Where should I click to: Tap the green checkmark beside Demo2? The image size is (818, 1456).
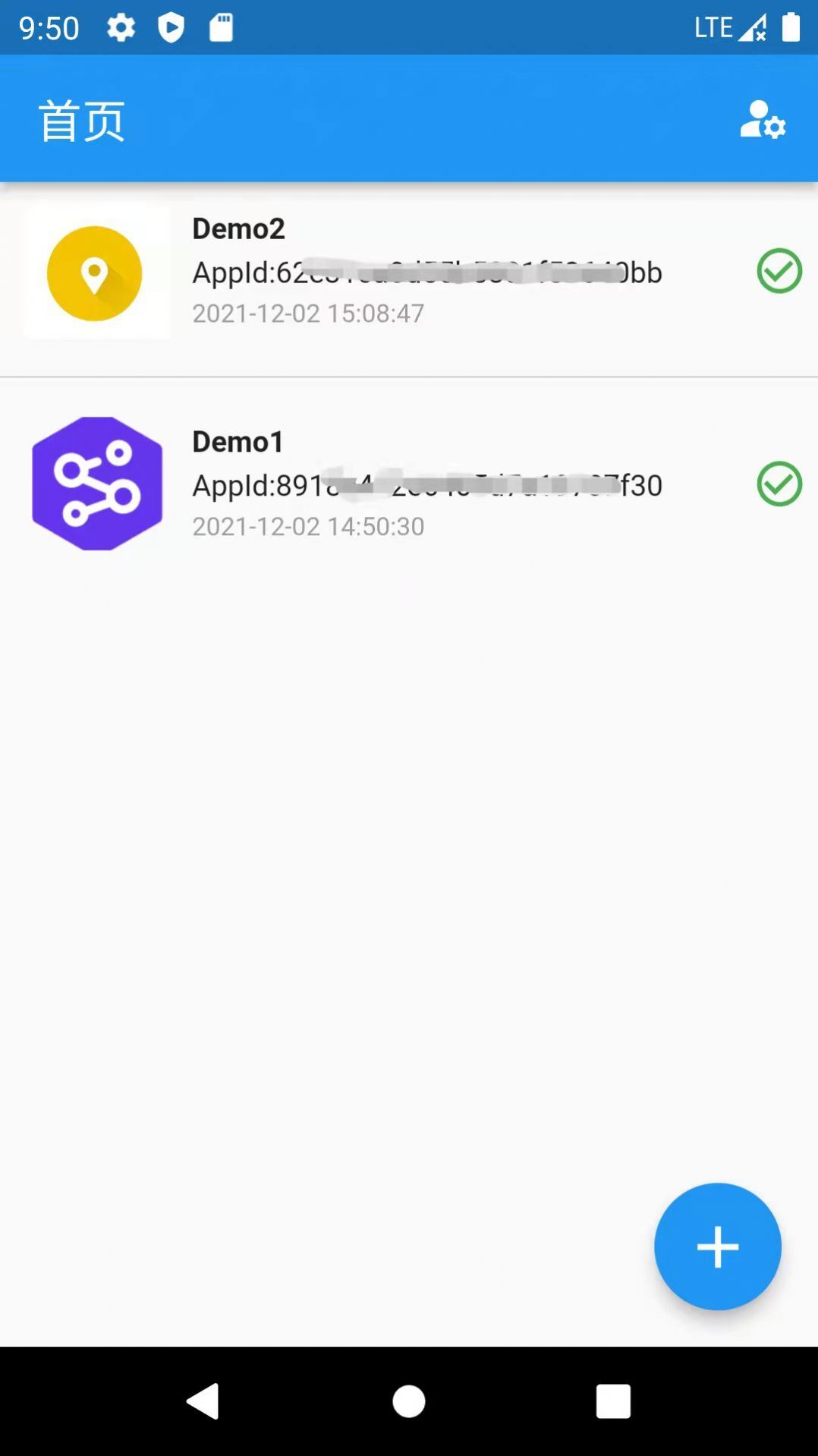[779, 271]
